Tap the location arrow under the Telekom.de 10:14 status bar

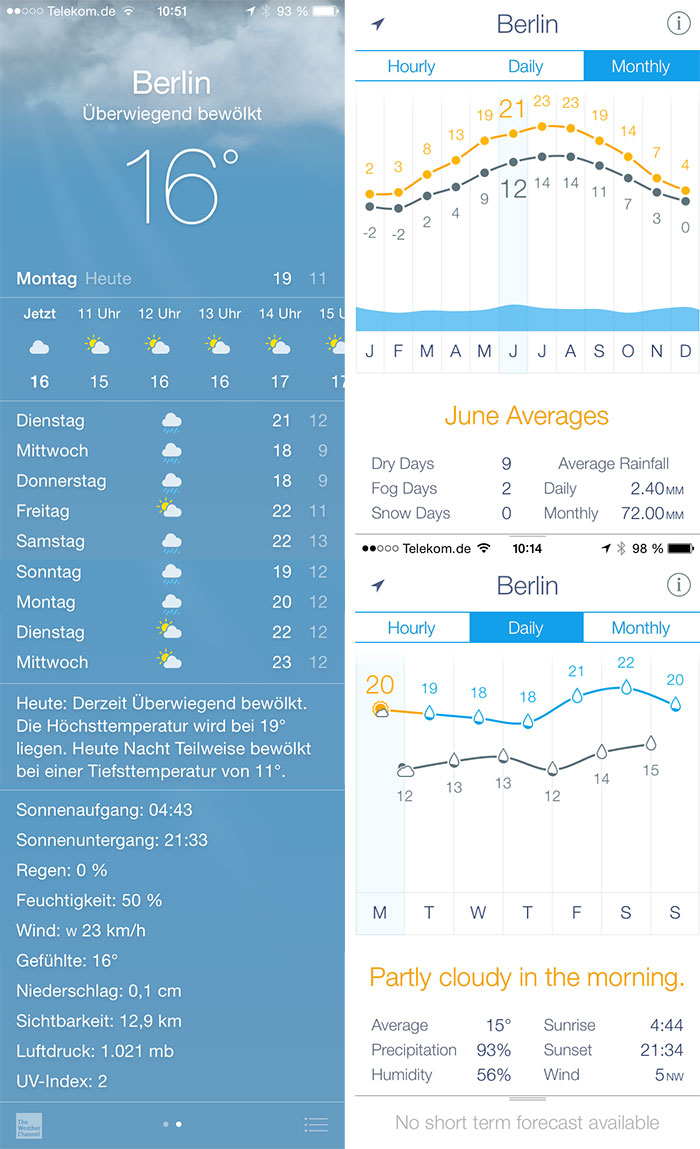tap(378, 585)
